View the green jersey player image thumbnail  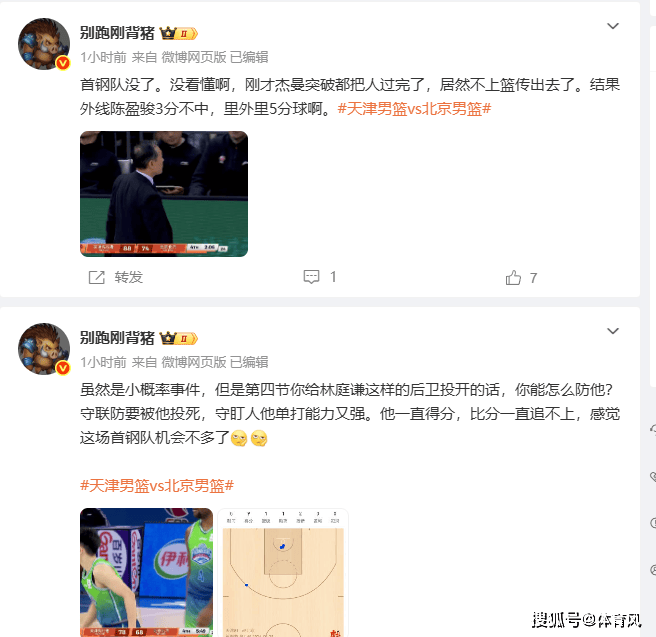point(146,572)
